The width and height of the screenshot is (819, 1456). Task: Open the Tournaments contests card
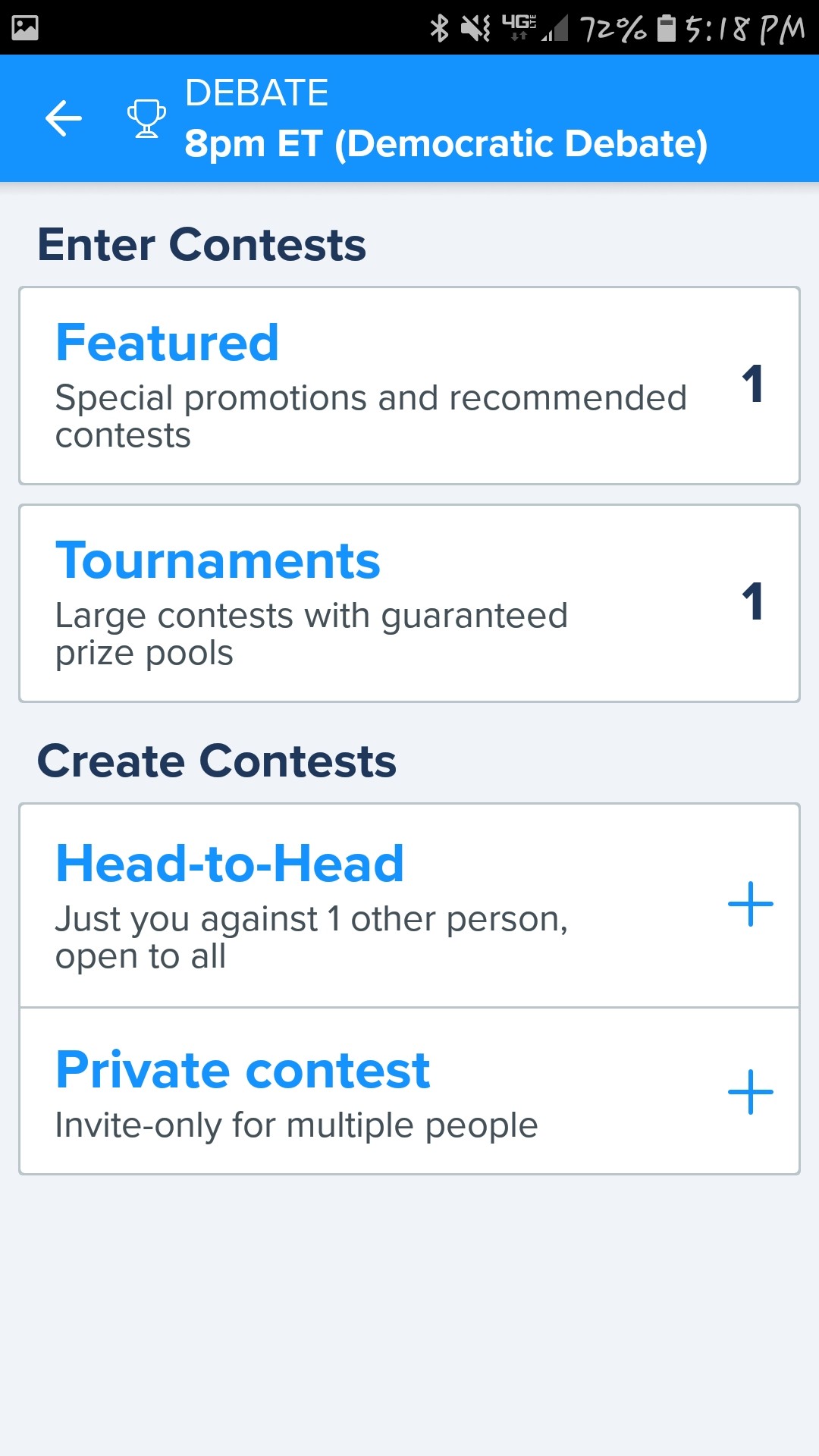(x=409, y=603)
